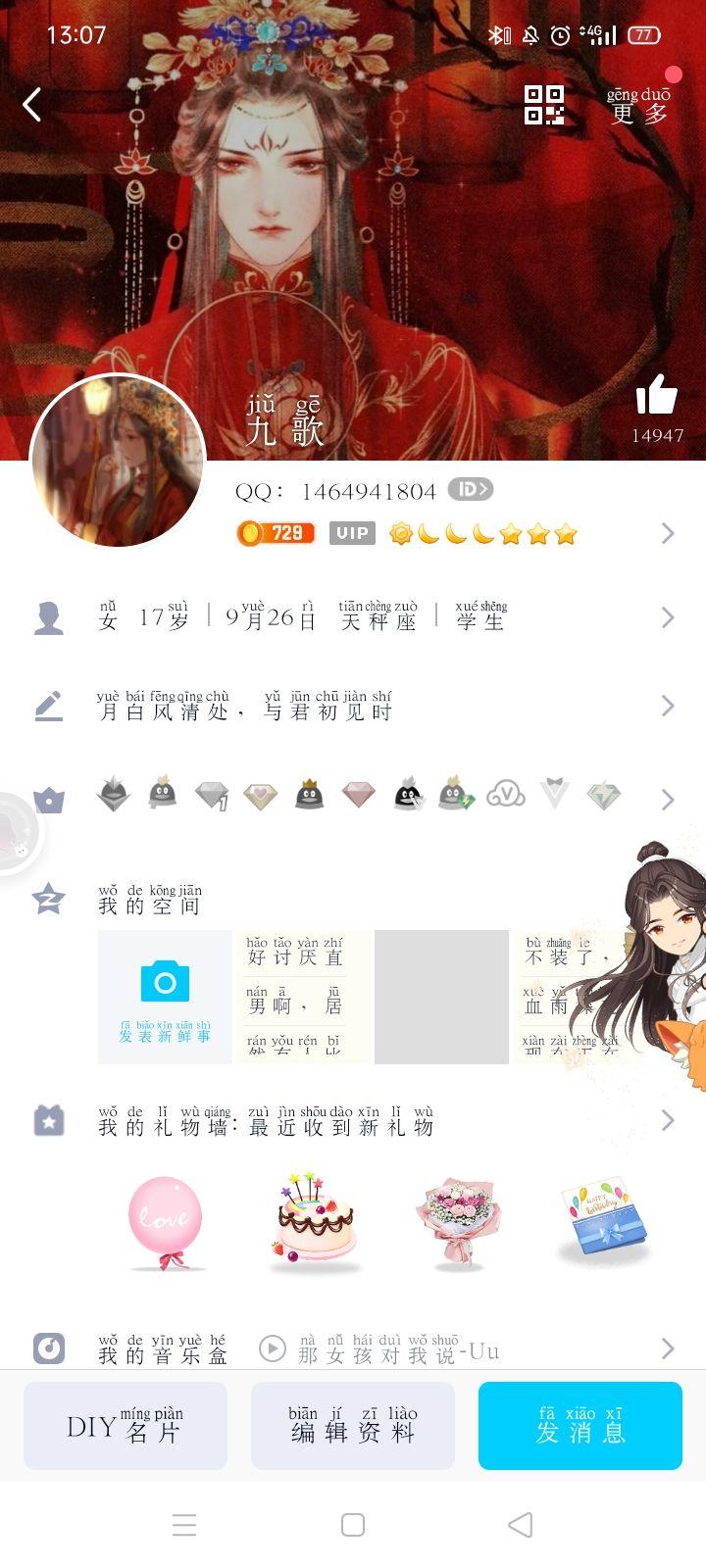Tap 发消息 to send a message
Viewport: 706px width, 1568px height.
(580, 1426)
